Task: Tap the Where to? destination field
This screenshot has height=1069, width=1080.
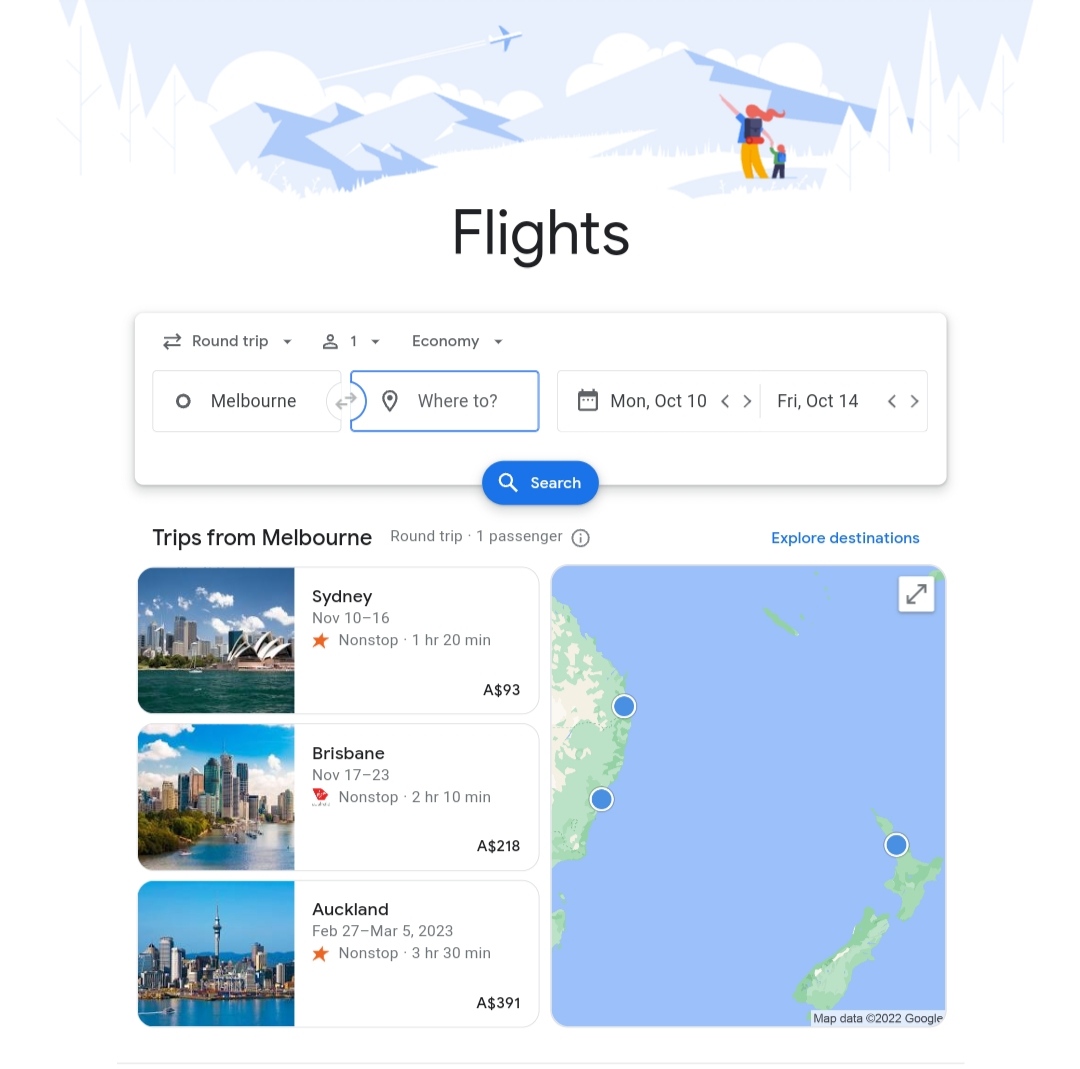Action: coord(456,401)
